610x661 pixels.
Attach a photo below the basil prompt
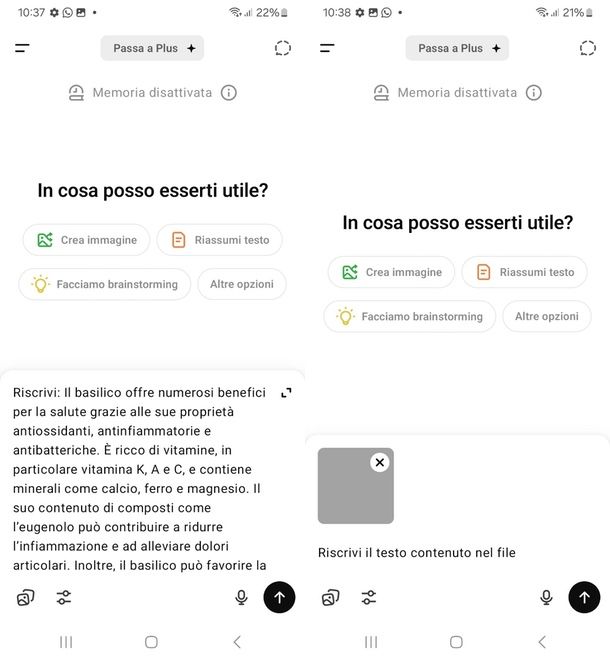click(25, 597)
